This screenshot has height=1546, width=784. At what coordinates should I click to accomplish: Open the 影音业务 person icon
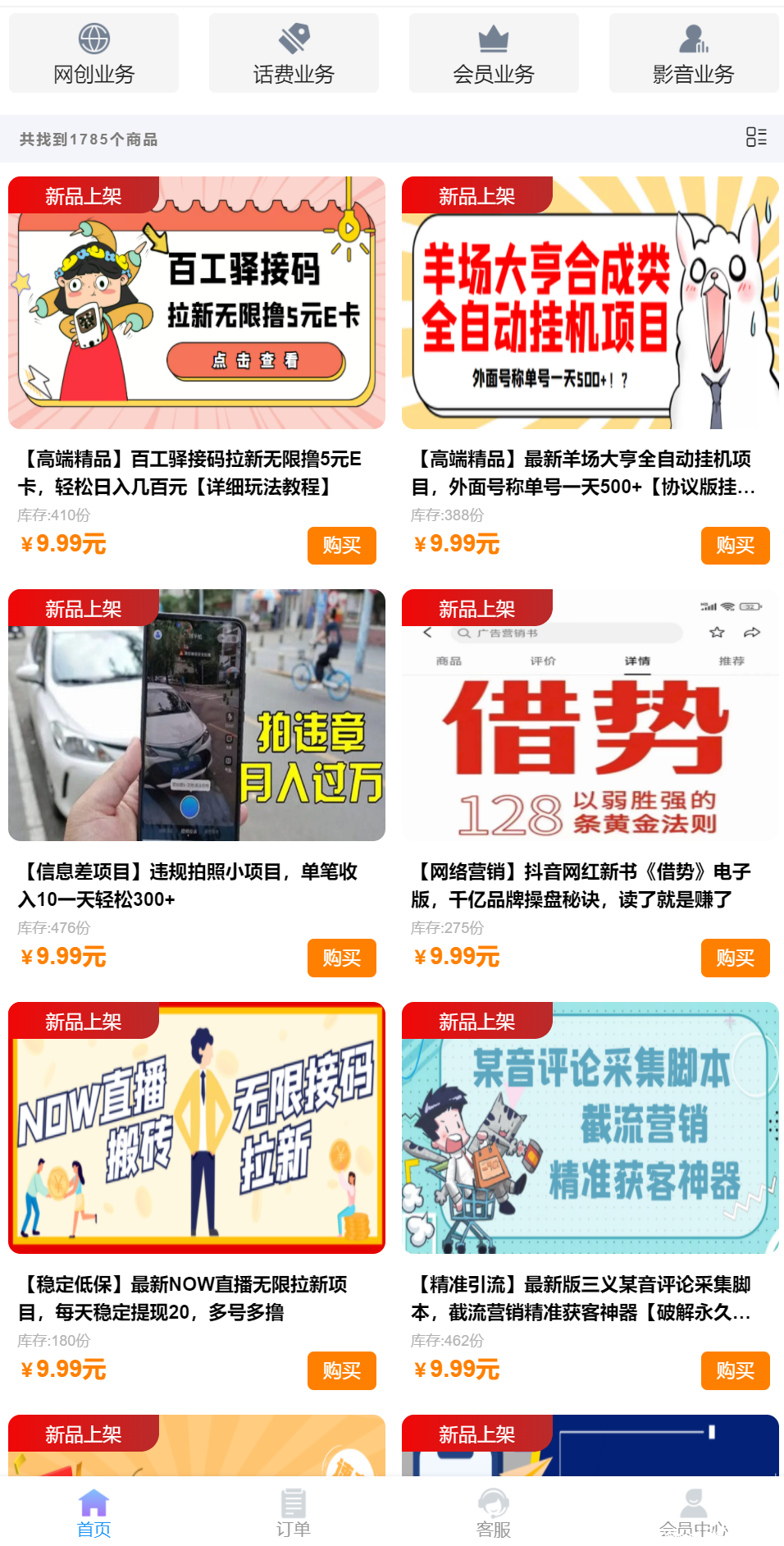click(x=693, y=37)
